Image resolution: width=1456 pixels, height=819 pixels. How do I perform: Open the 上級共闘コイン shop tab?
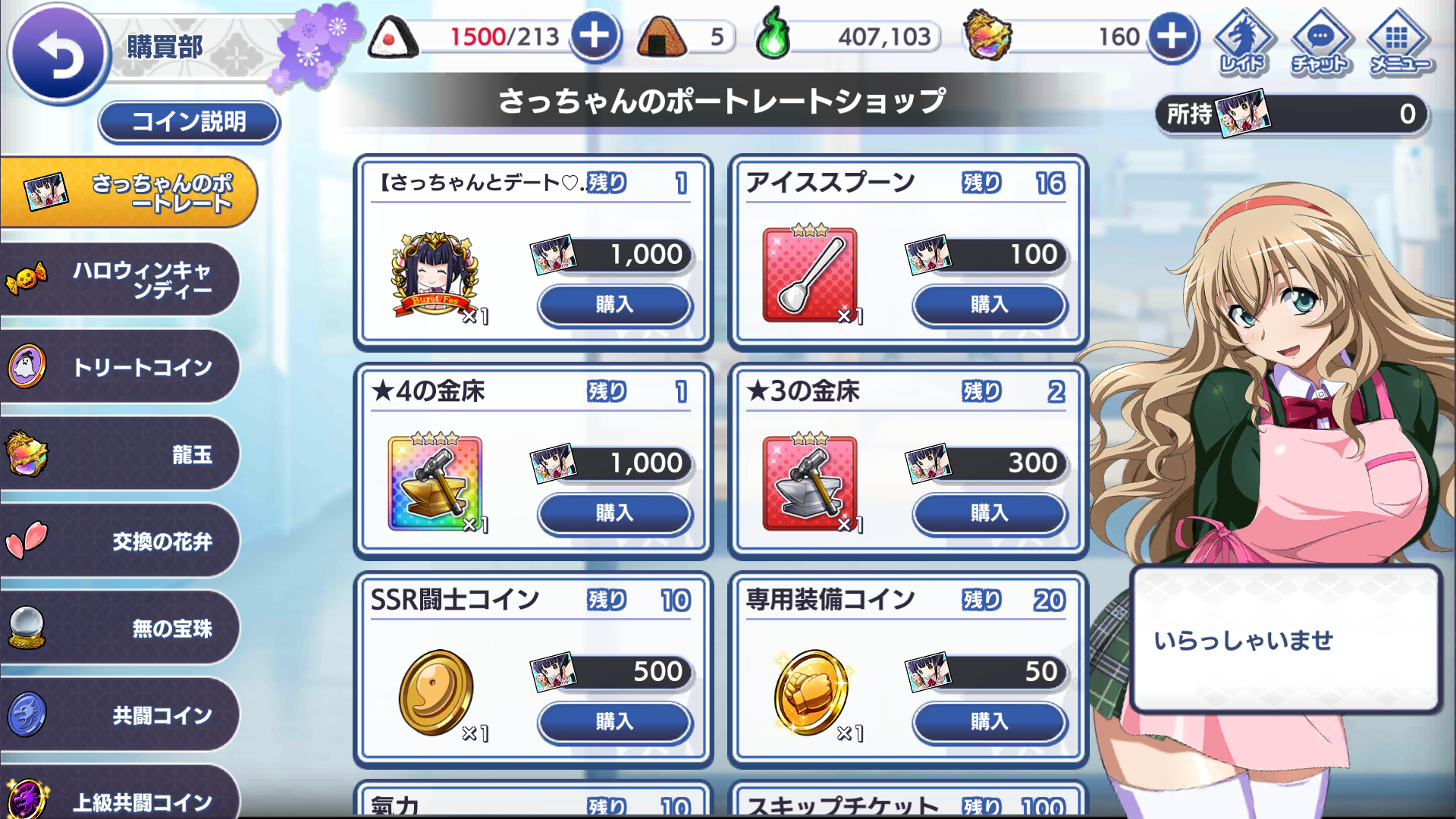point(121,799)
